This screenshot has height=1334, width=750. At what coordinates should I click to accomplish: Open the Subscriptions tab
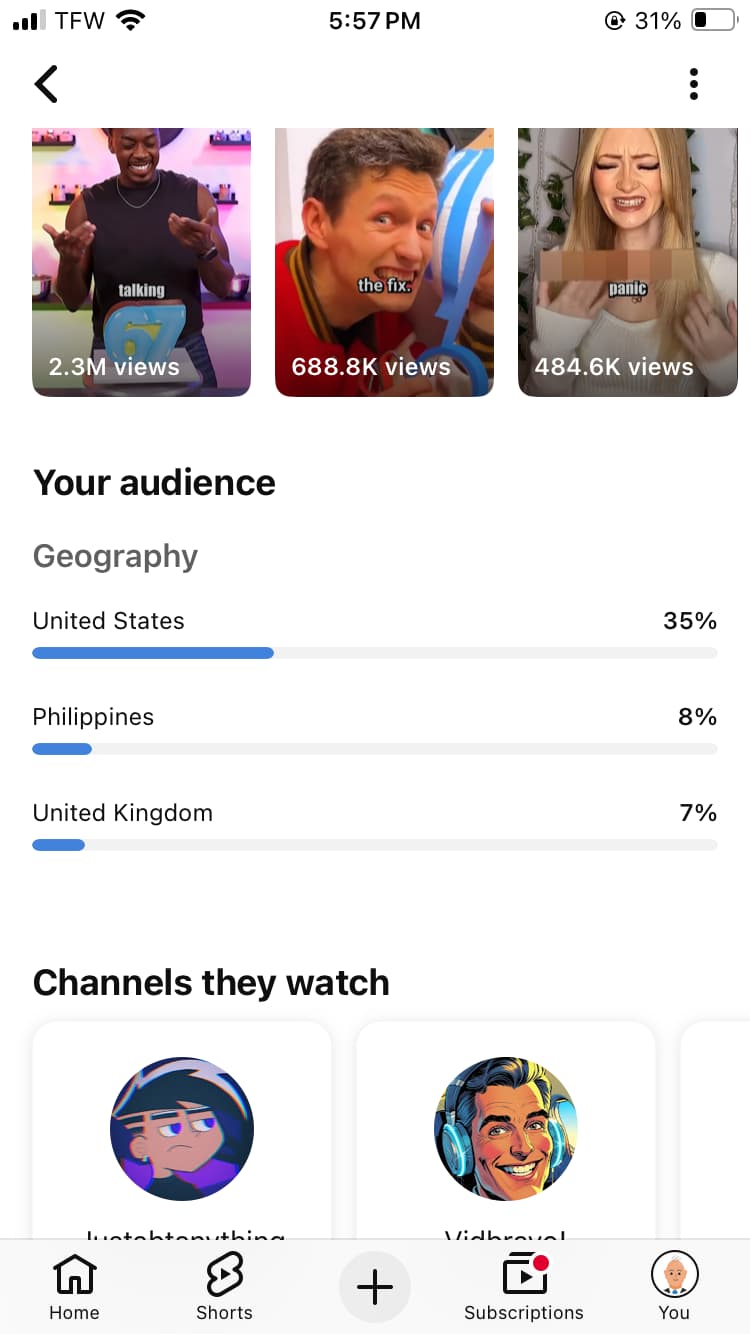[x=524, y=1287]
